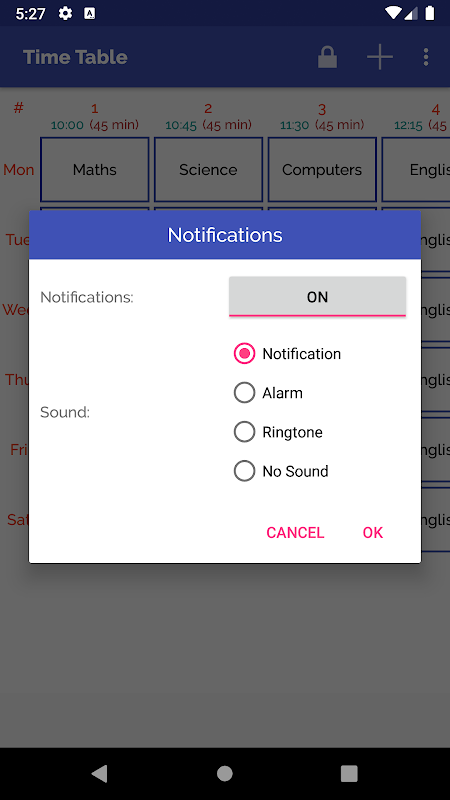
Task: Confirm notification settings with OK
Action: coord(372,533)
